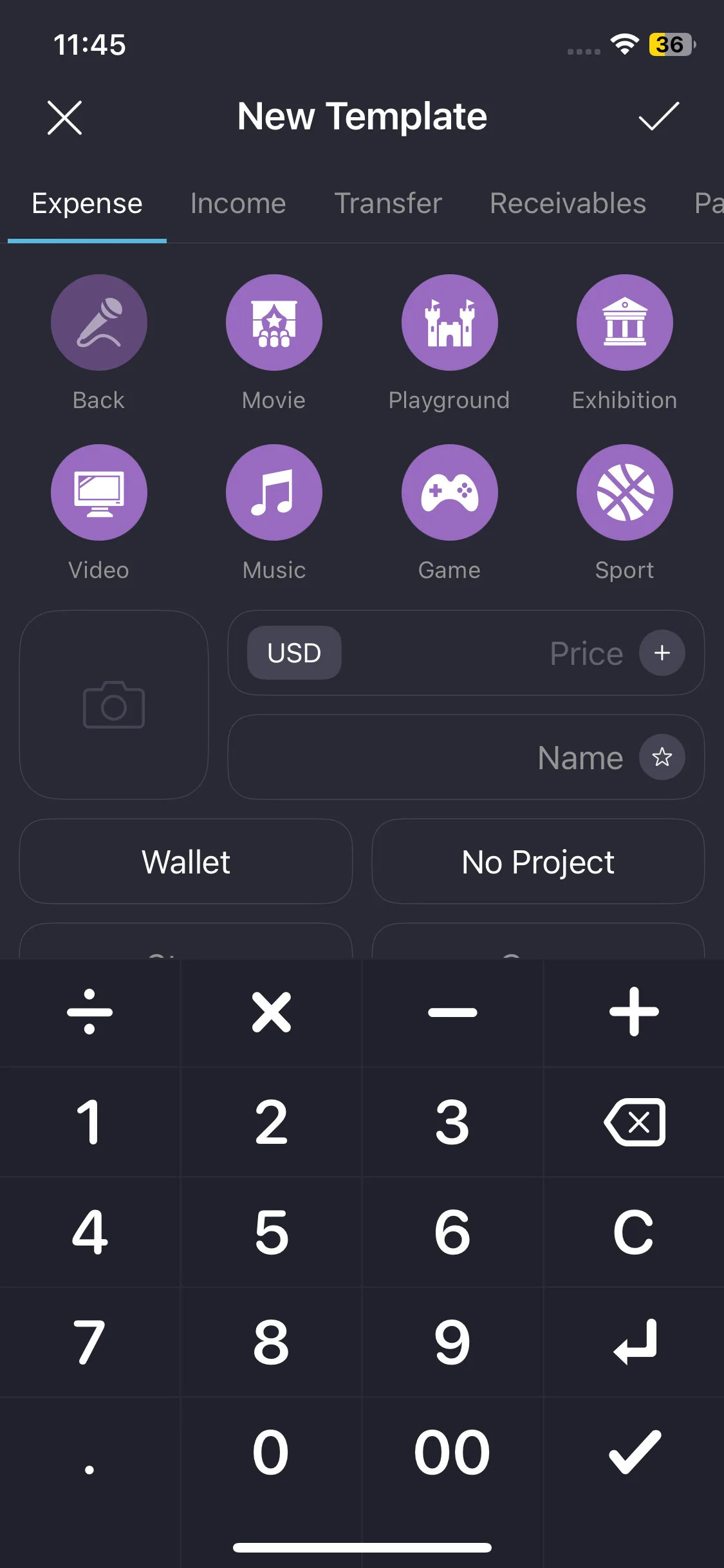The height and width of the screenshot is (1568, 724).
Task: Choose the Music category
Action: [274, 492]
